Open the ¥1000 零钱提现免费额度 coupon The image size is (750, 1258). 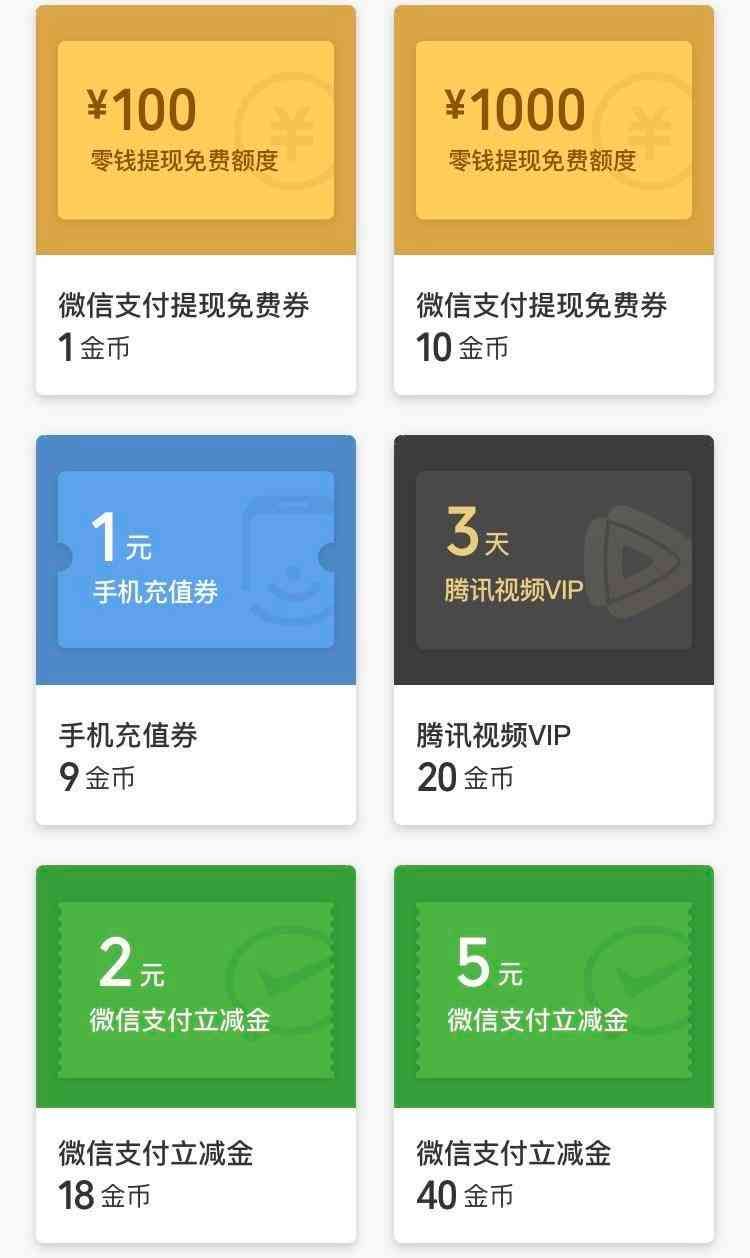pos(553,130)
